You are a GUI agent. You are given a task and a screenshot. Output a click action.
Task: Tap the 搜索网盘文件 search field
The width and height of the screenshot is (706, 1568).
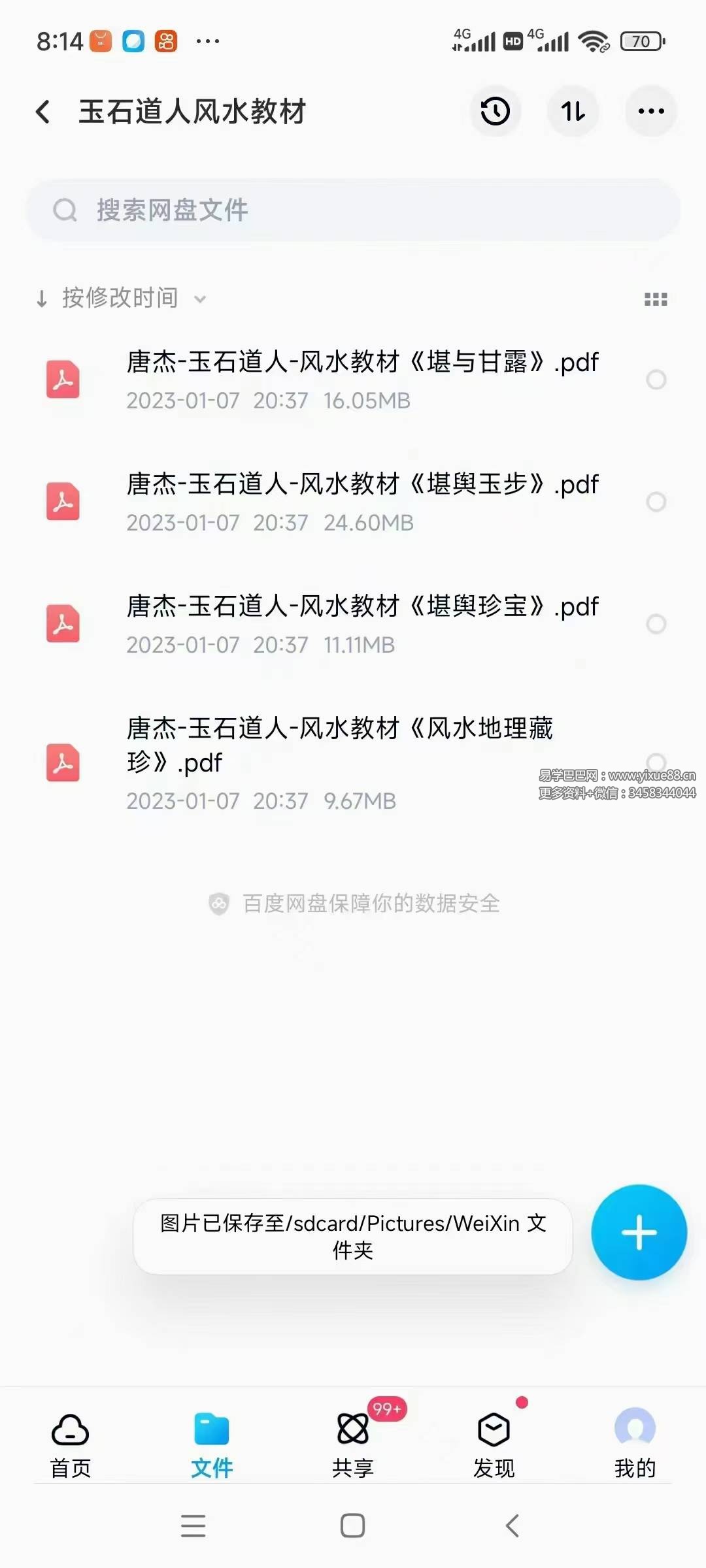coord(353,210)
